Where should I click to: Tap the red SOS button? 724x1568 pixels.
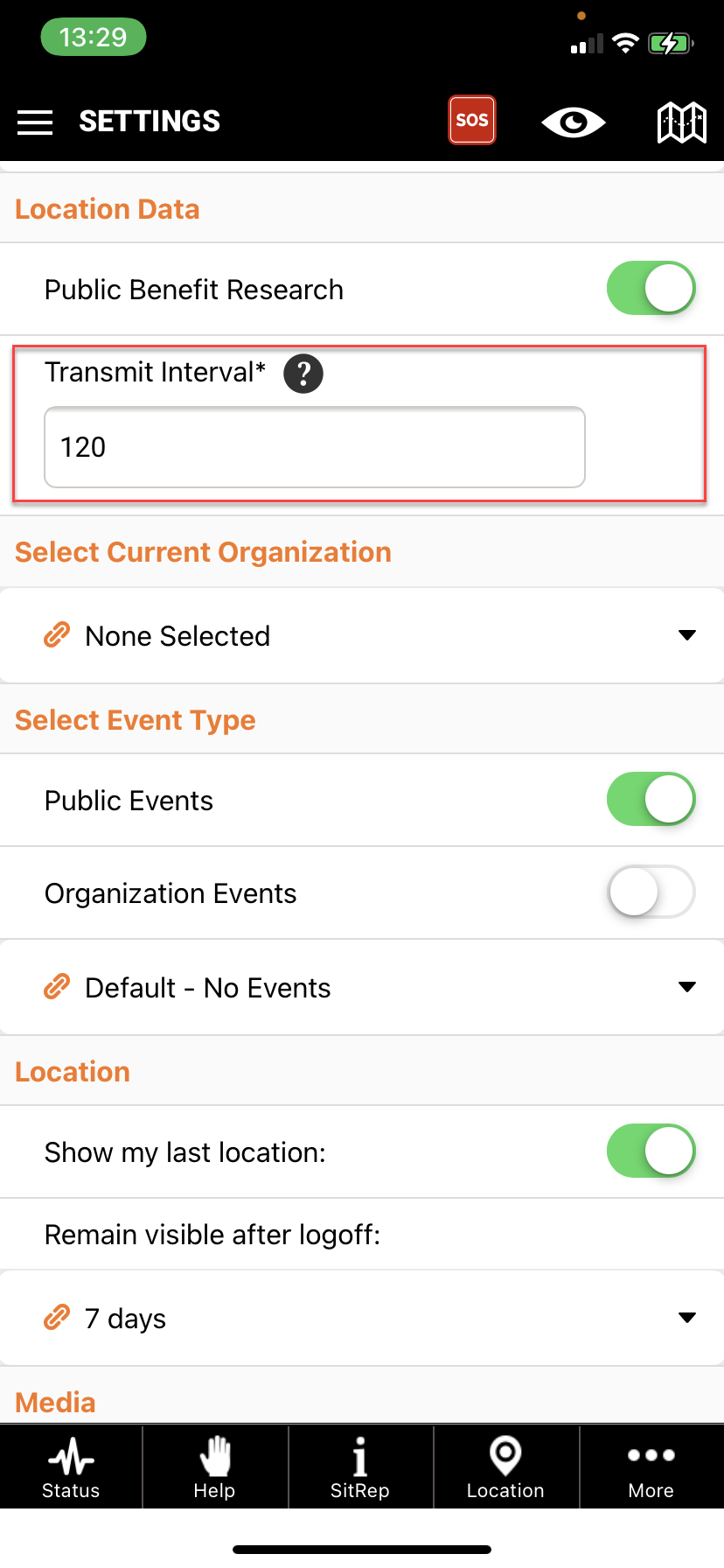(x=472, y=120)
